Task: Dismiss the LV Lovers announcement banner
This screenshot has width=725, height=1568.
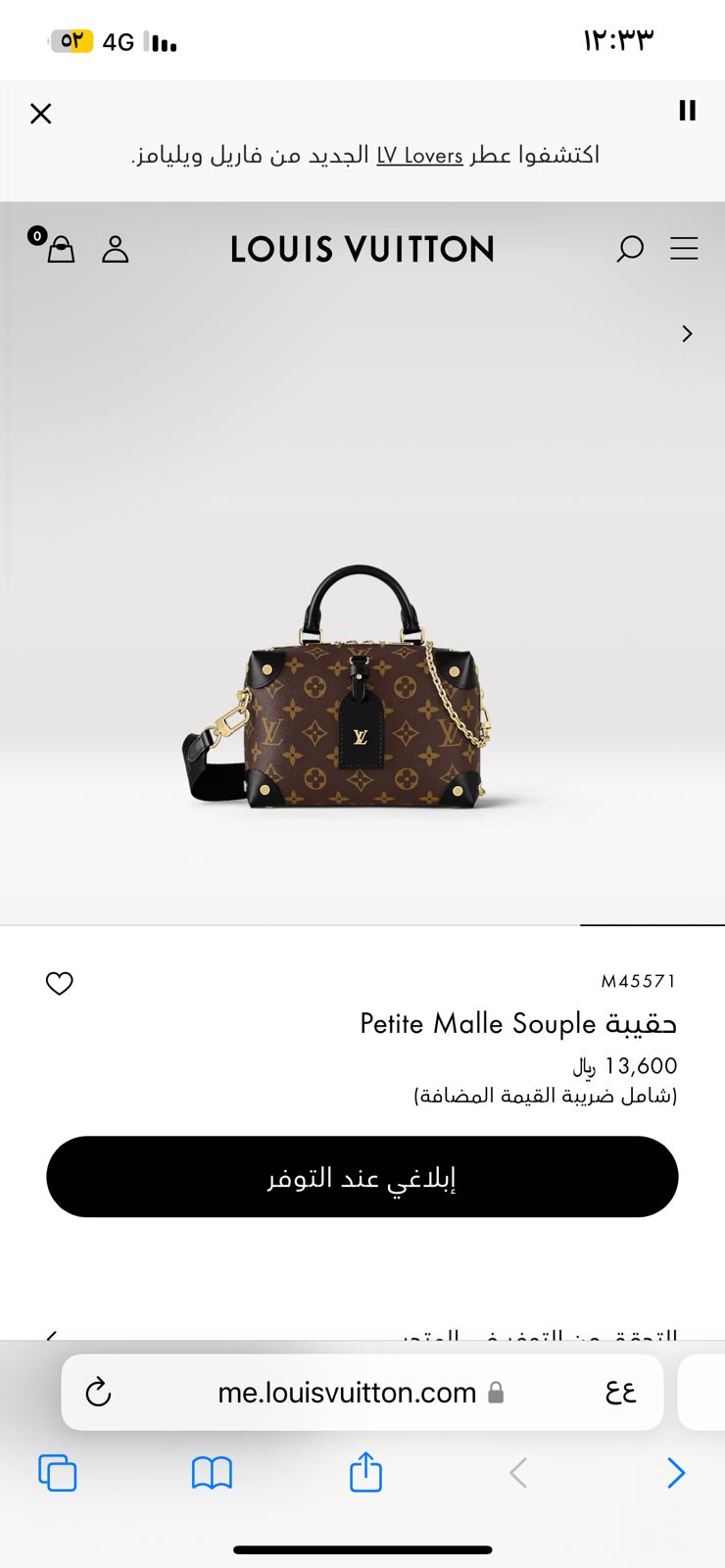Action: tap(41, 114)
